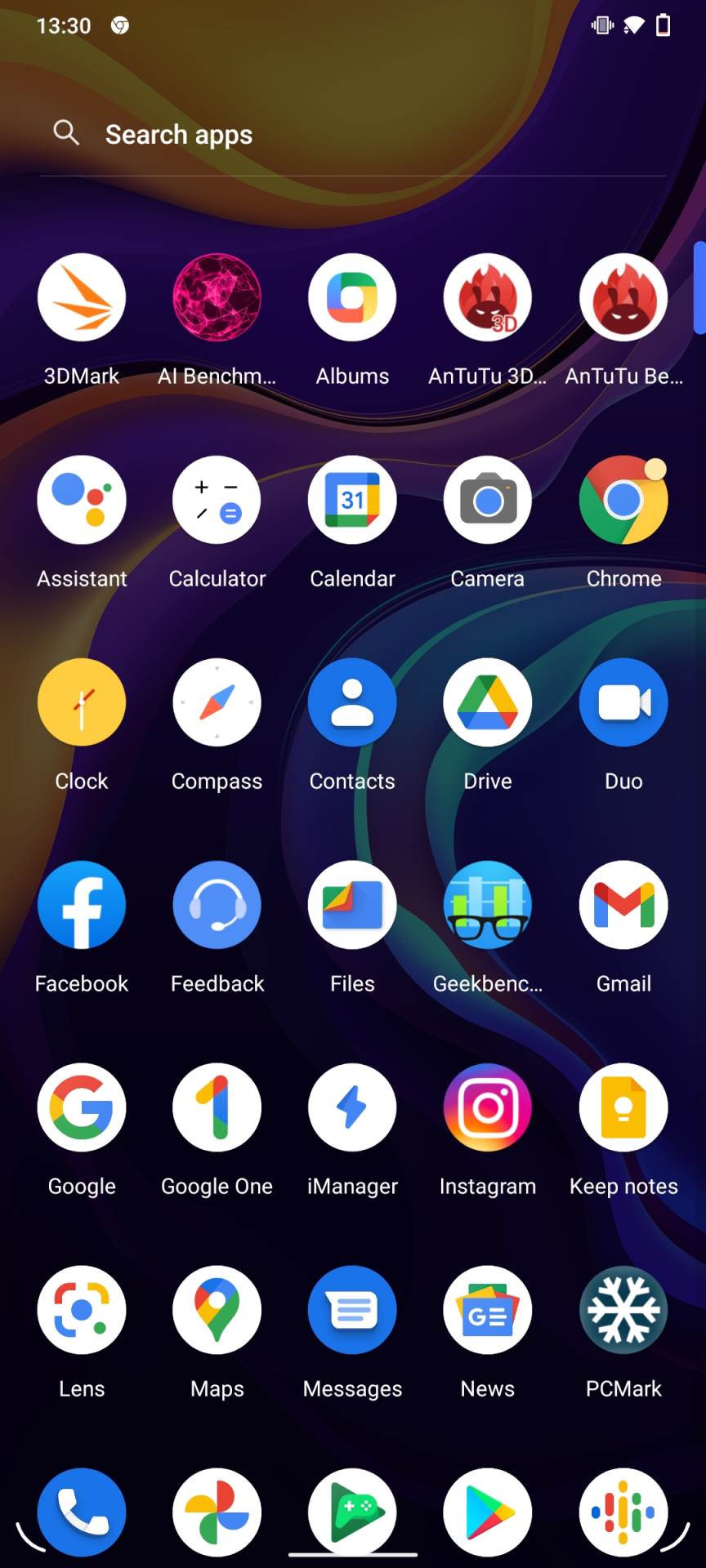Open Gmail
706x1568 pixels.
pyautogui.click(x=623, y=905)
